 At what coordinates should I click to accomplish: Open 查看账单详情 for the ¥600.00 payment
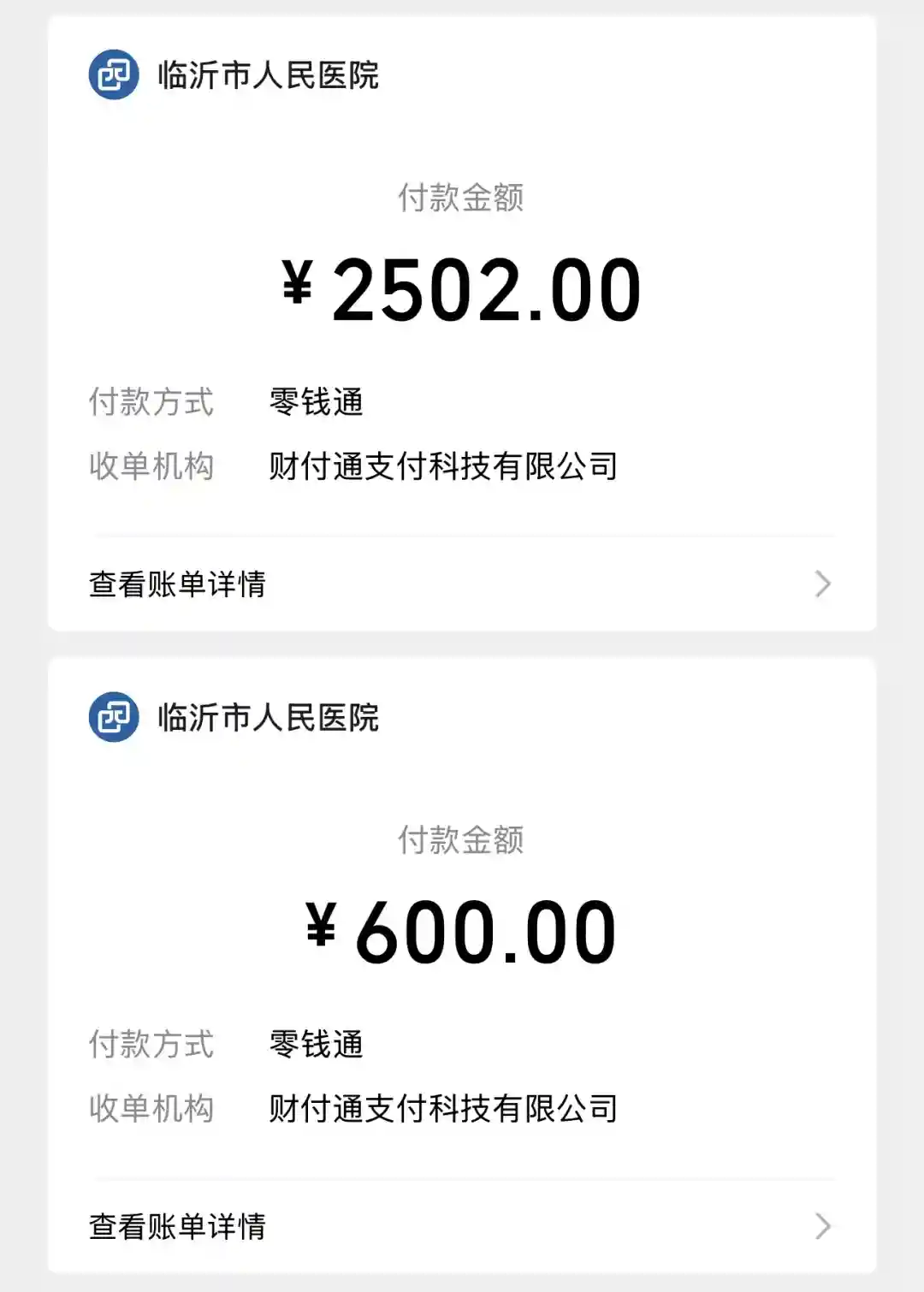[460, 1226]
